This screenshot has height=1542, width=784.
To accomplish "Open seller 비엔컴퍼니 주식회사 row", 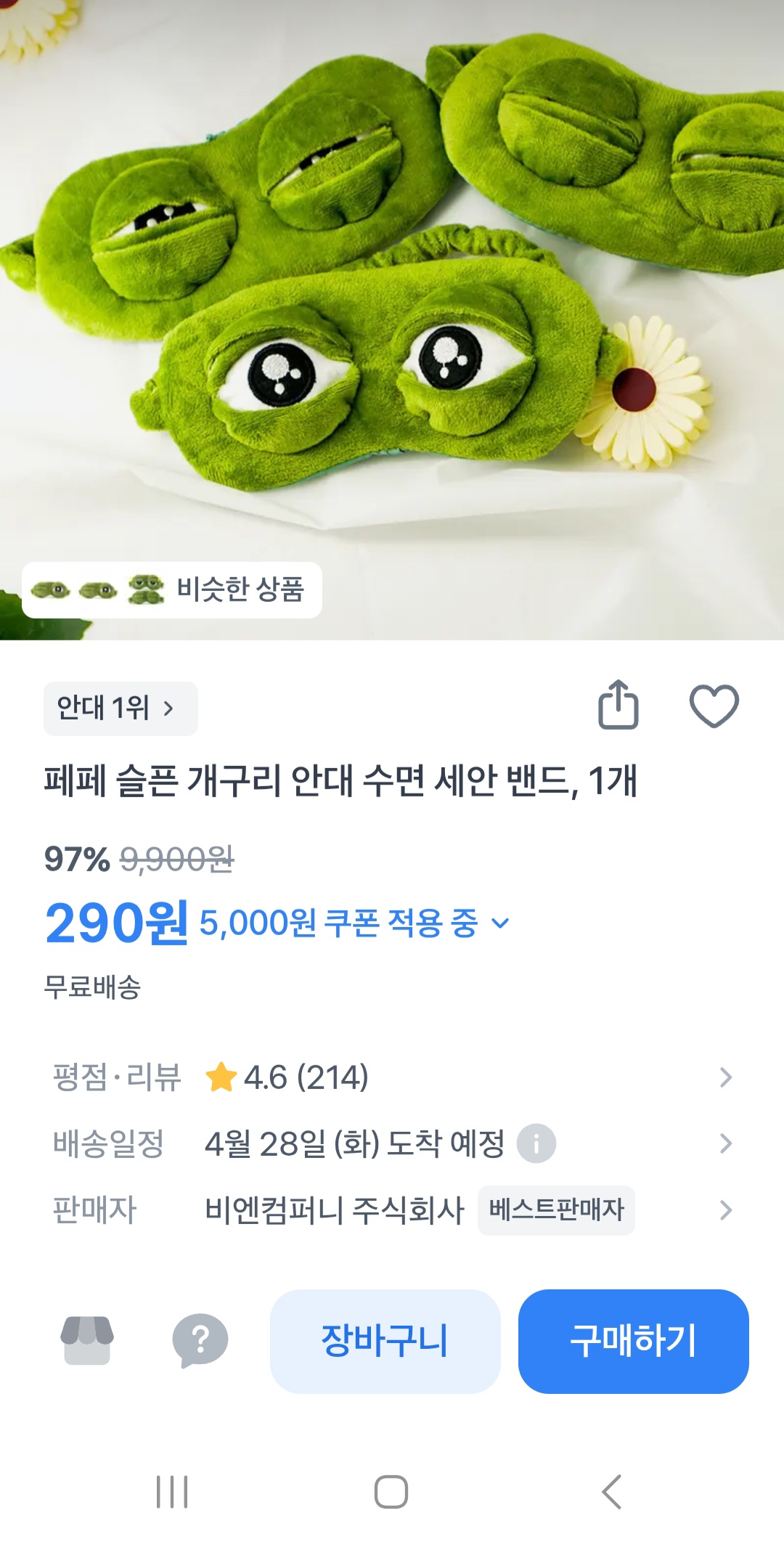I will tap(392, 1210).
